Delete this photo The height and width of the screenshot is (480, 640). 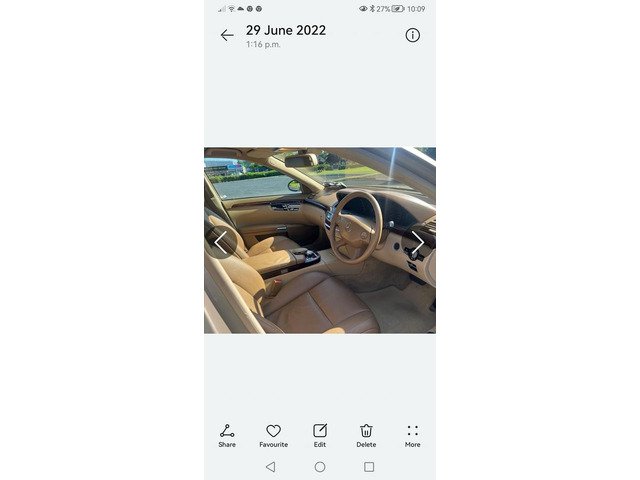click(366, 434)
